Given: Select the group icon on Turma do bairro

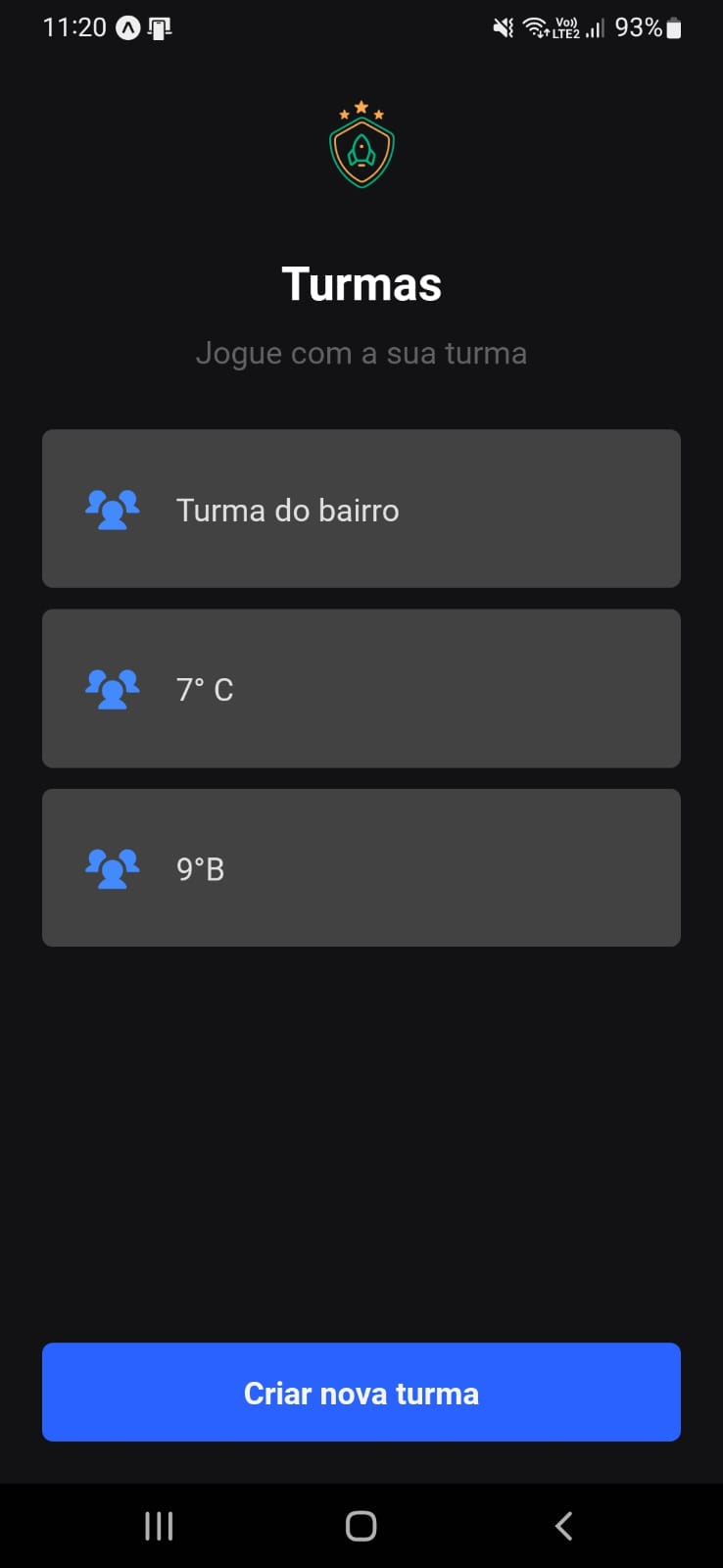Looking at the screenshot, I should [111, 509].
